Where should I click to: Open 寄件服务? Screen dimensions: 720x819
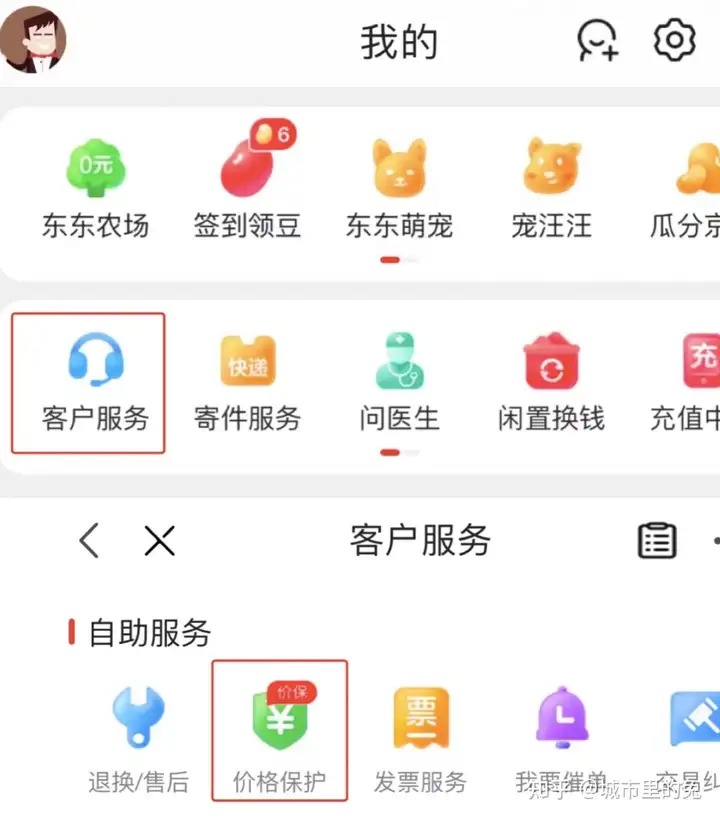[x=247, y=383]
